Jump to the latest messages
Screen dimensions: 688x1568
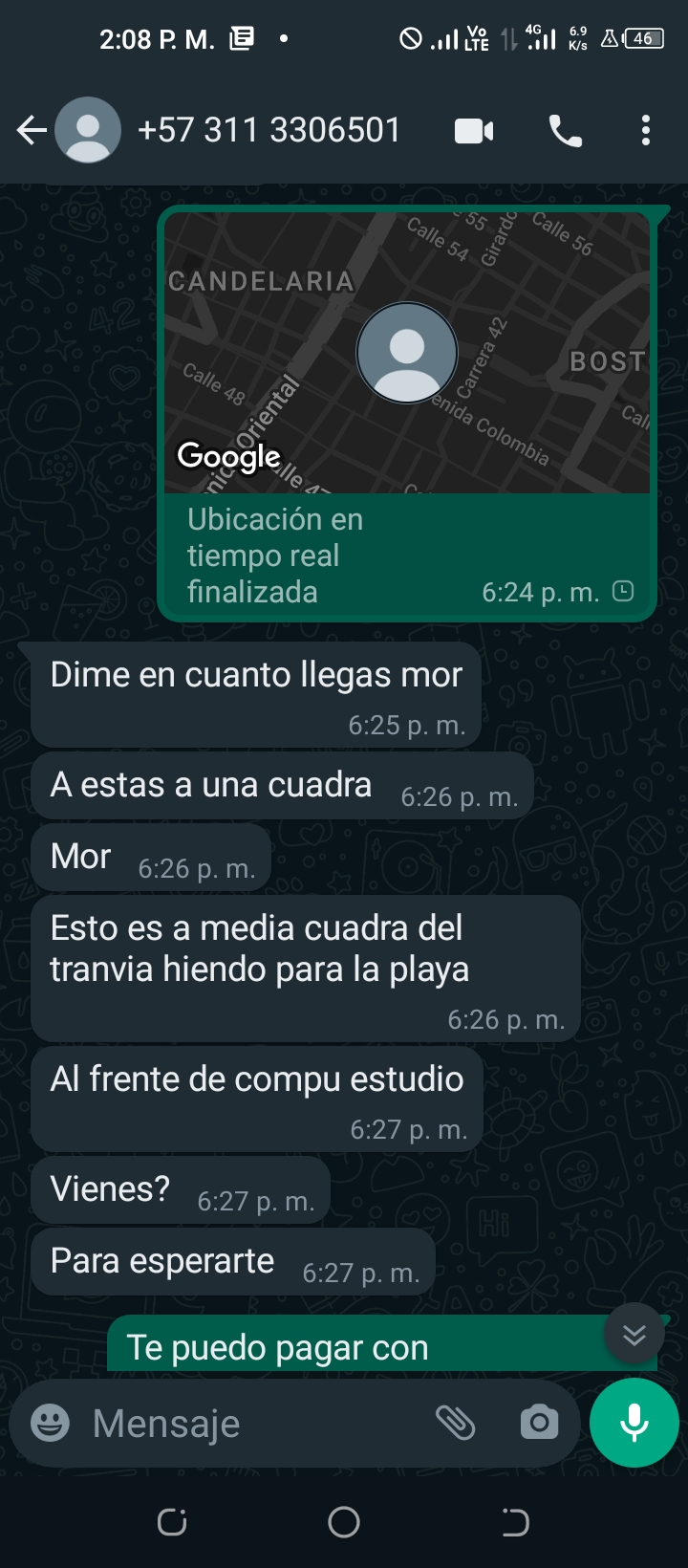tap(634, 1334)
